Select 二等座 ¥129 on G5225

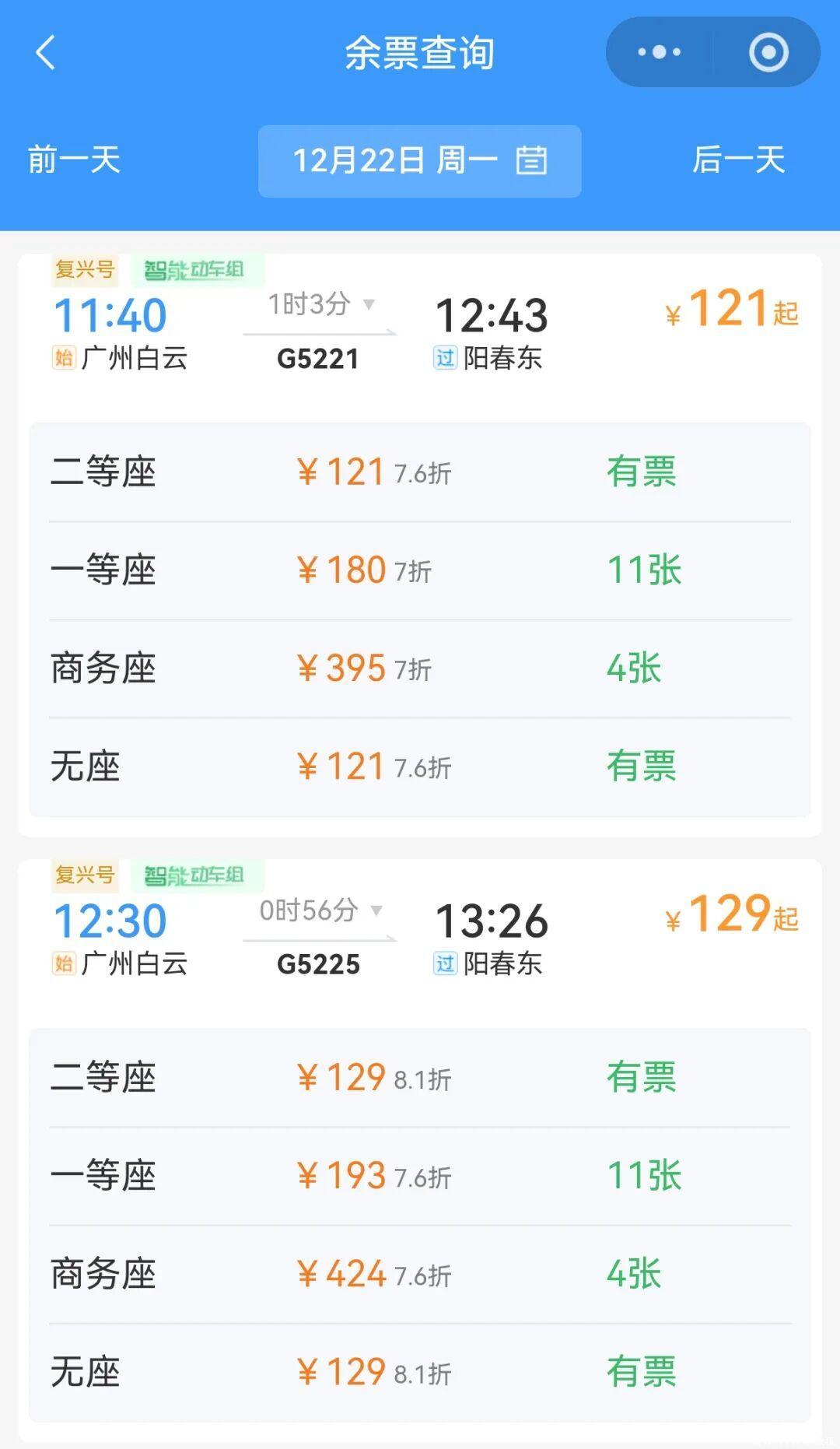pyautogui.click(x=419, y=1078)
